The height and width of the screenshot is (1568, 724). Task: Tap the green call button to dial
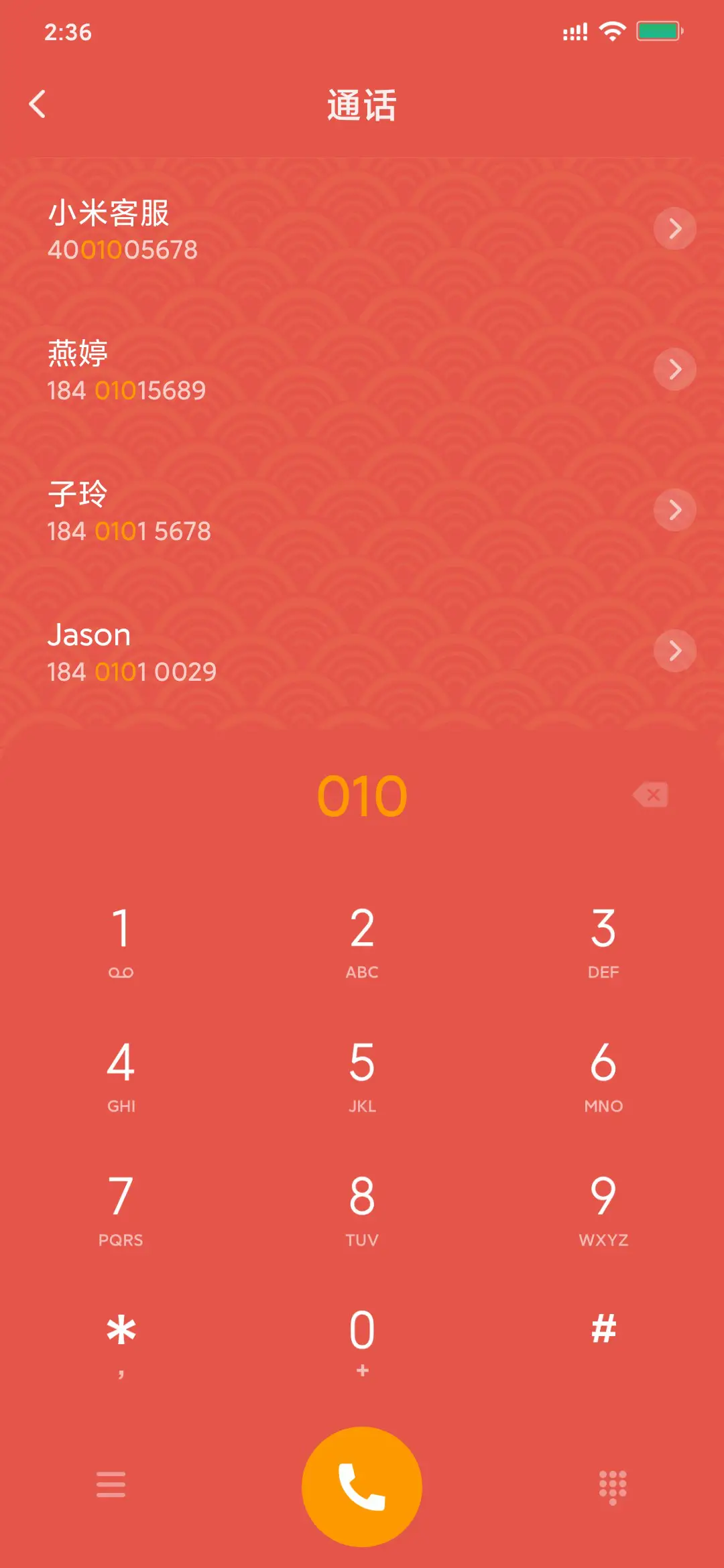[x=361, y=1487]
